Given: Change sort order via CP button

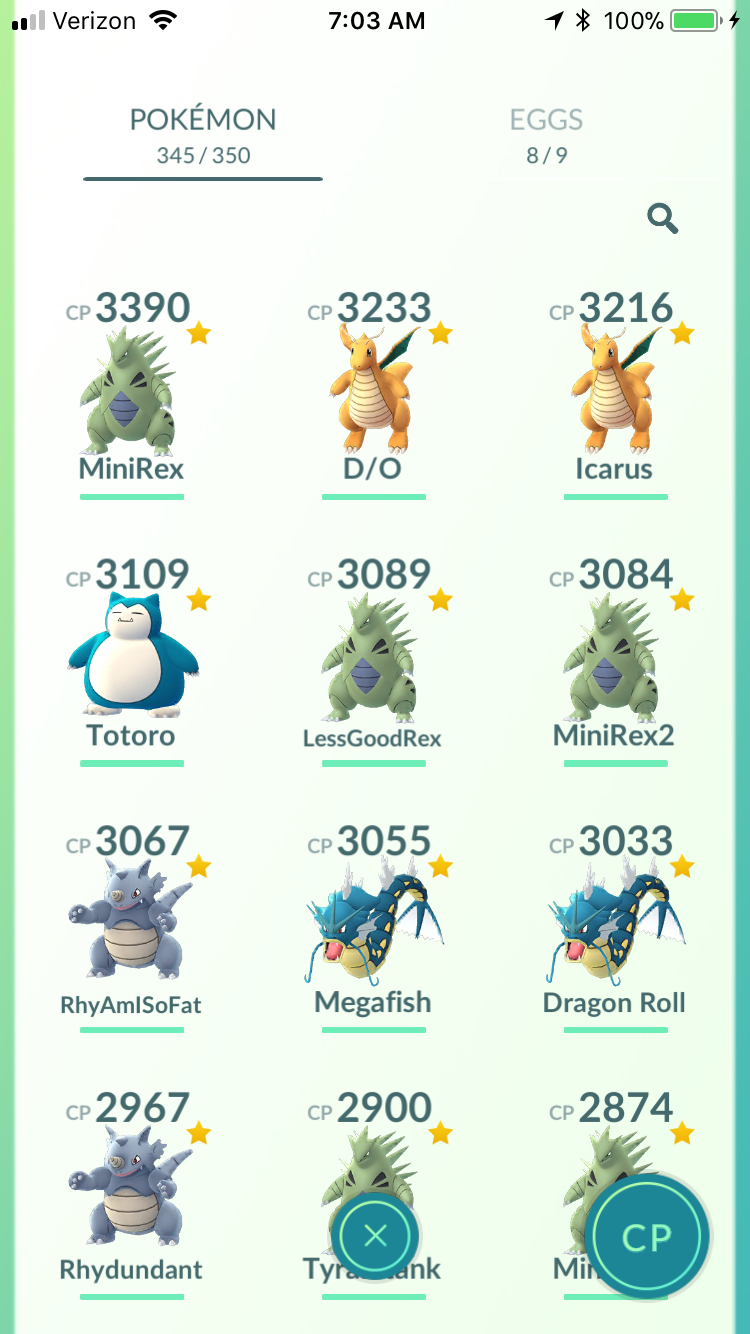Looking at the screenshot, I should point(647,1237).
